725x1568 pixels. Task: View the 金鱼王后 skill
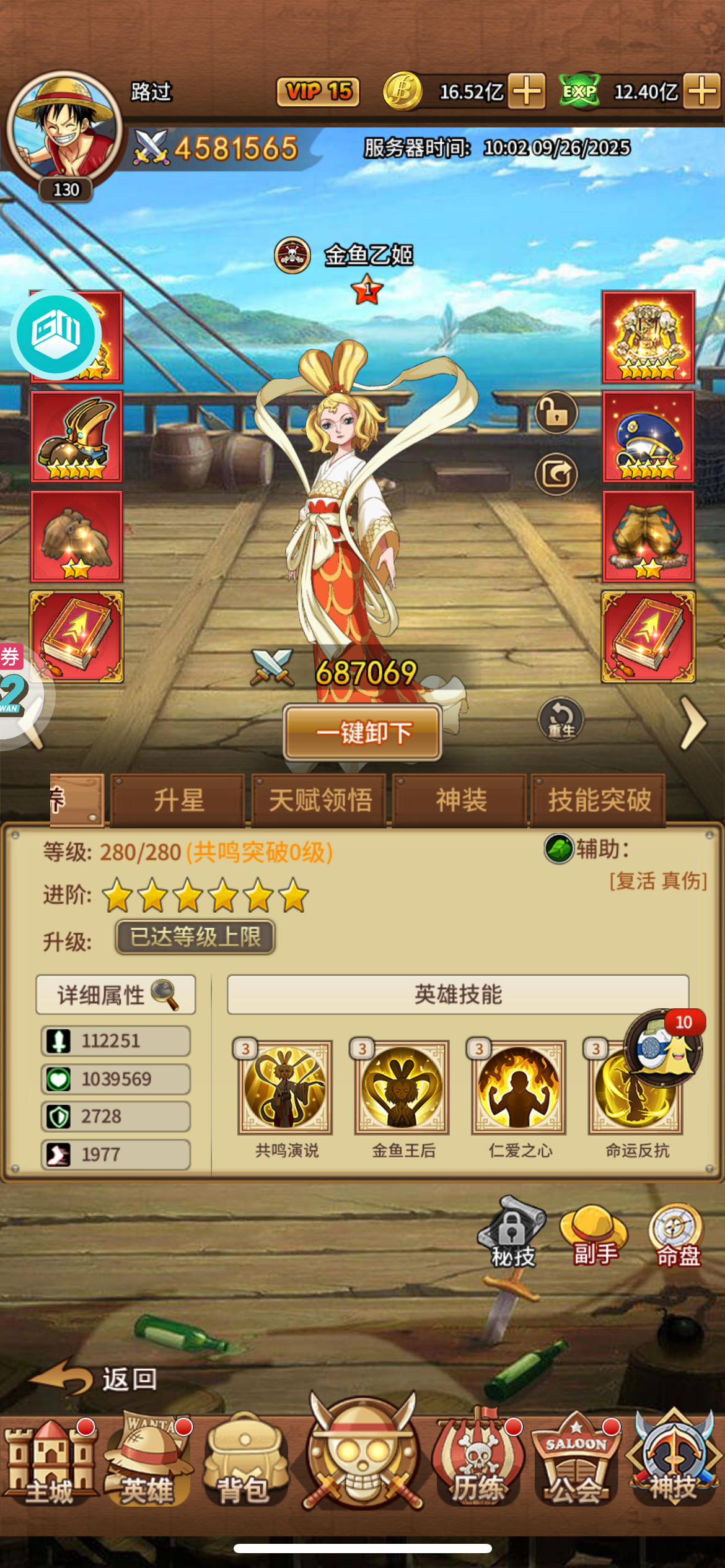click(402, 1087)
